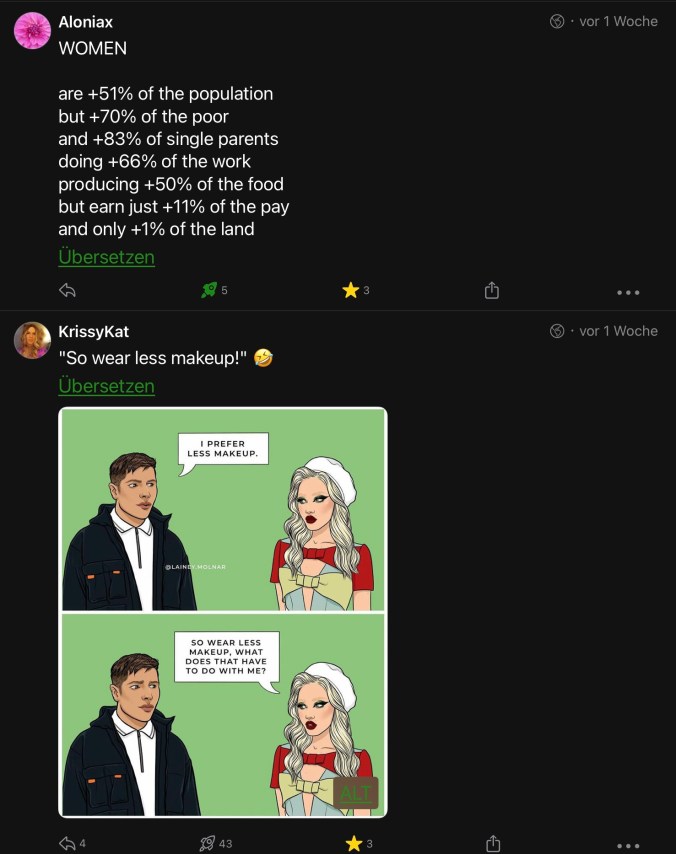The height and width of the screenshot is (854, 676).
Task: Reply to KrissyKat's post
Action: pos(68,844)
